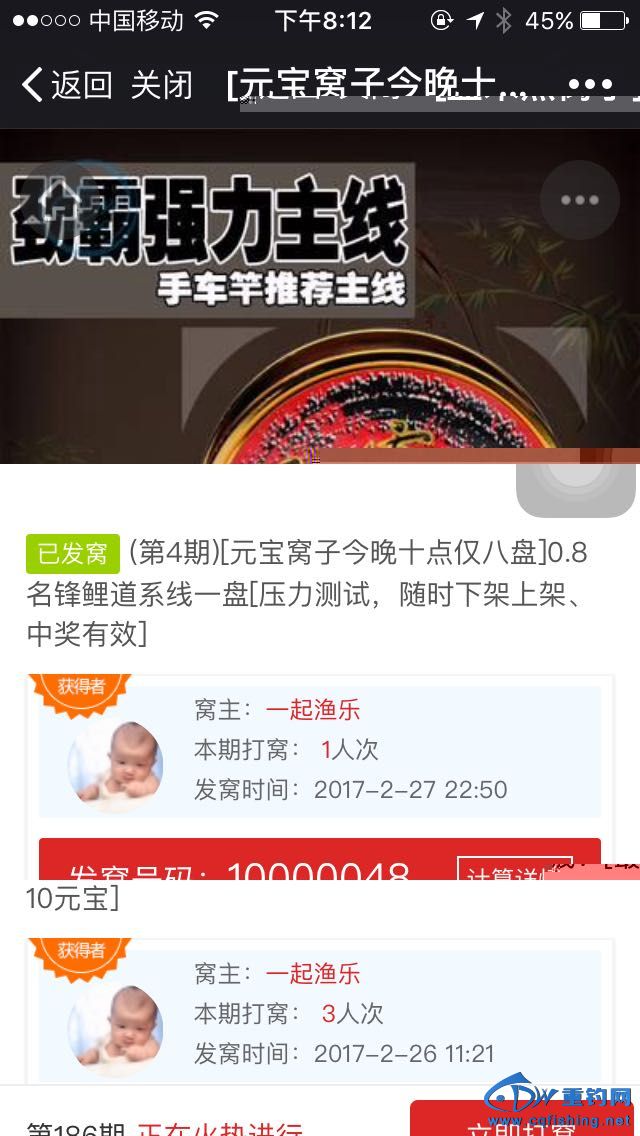This screenshot has width=640, height=1136.
Task: Tap the round three-dot button on banner
Action: [x=580, y=200]
